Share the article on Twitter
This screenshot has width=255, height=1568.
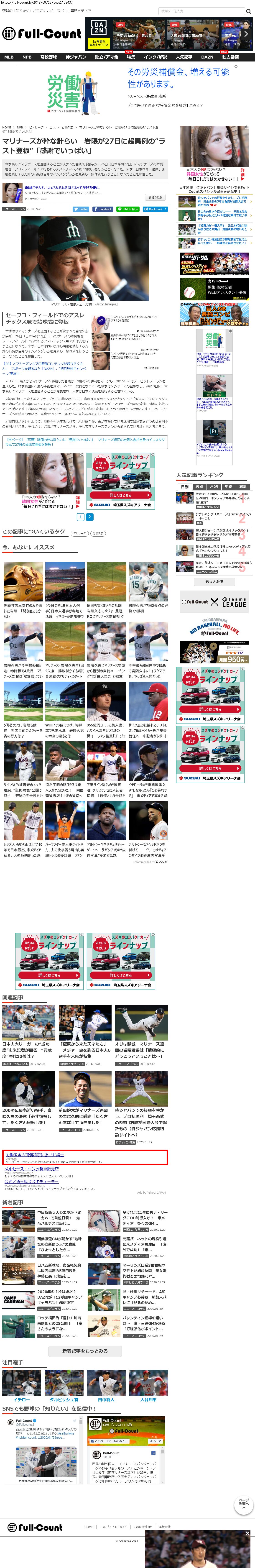pyautogui.click(x=82, y=209)
